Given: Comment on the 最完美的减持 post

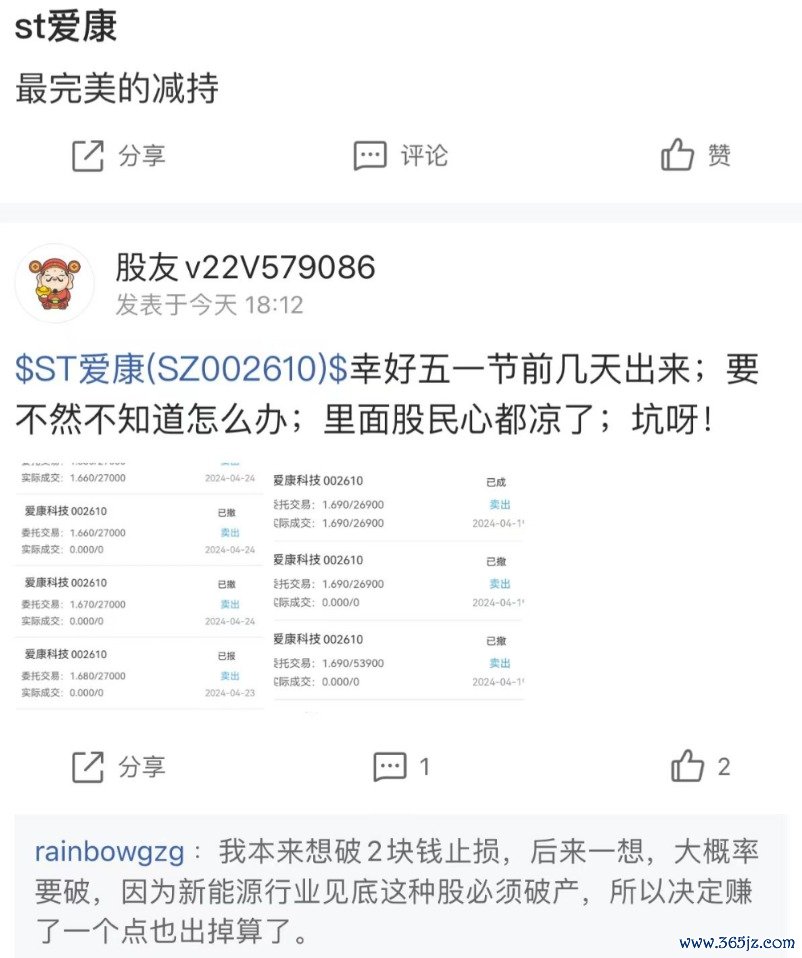Looking at the screenshot, I should coord(400,156).
